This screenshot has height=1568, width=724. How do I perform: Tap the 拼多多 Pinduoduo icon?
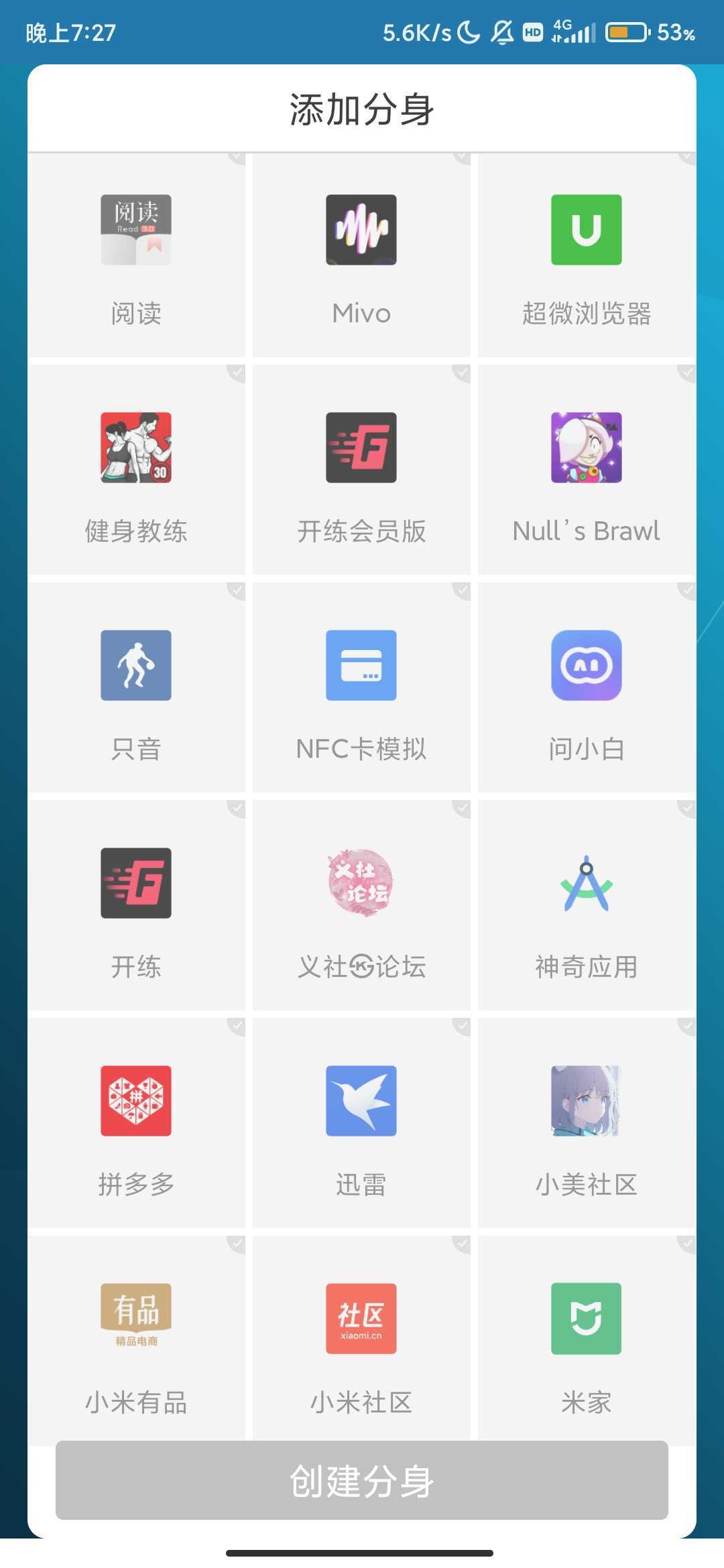click(136, 1102)
